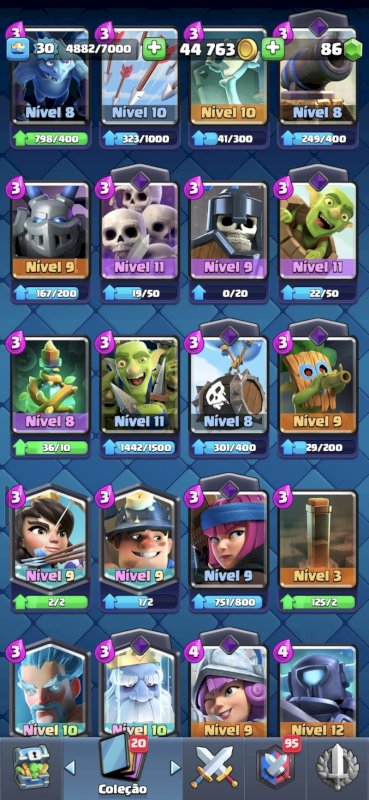Go to the previous tab with left arrow
Viewport: 369px width, 800px height.
[70, 767]
